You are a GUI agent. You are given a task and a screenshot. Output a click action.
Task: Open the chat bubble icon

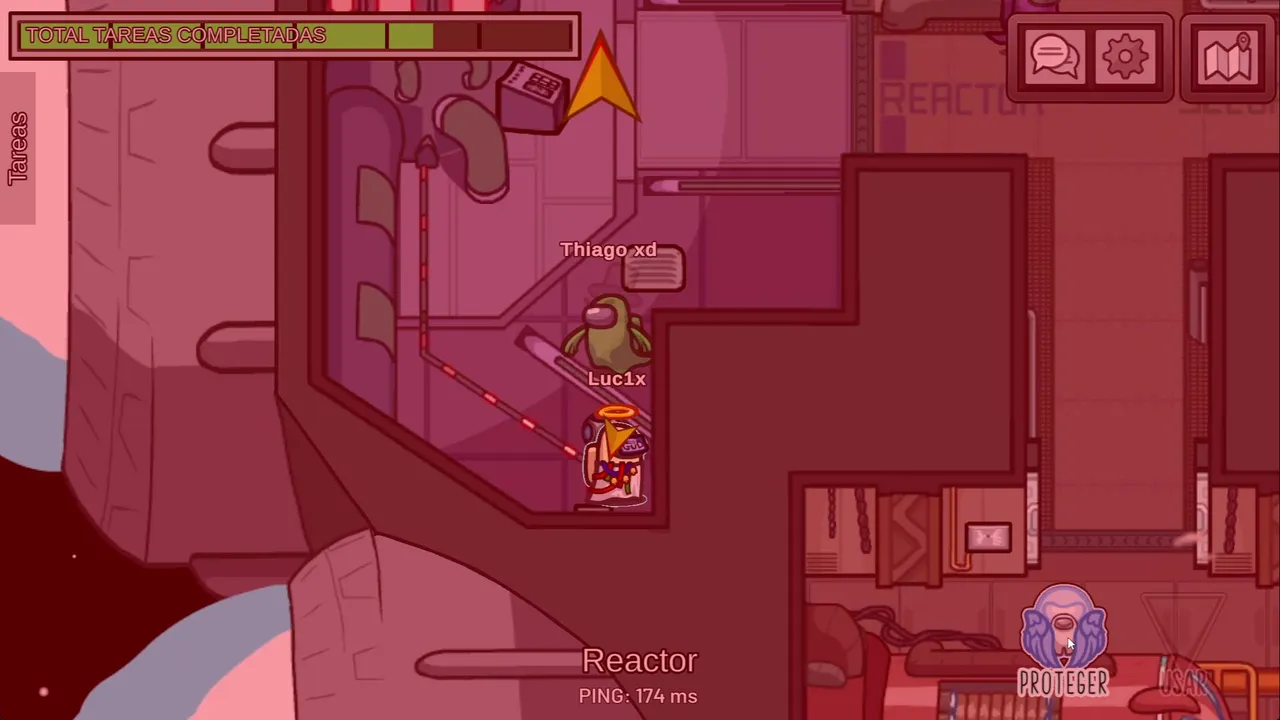click(1054, 57)
